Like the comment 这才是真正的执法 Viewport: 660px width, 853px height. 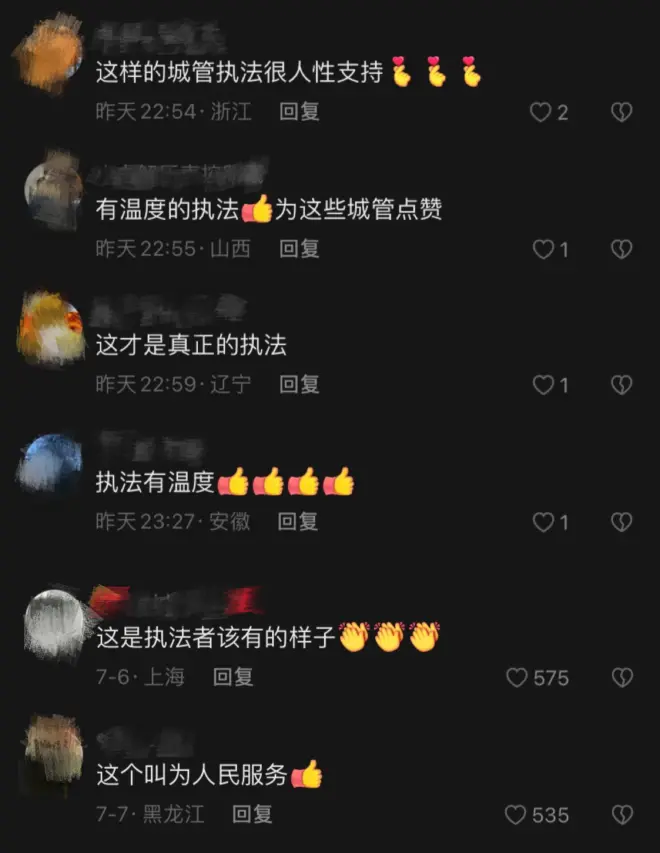click(543, 385)
